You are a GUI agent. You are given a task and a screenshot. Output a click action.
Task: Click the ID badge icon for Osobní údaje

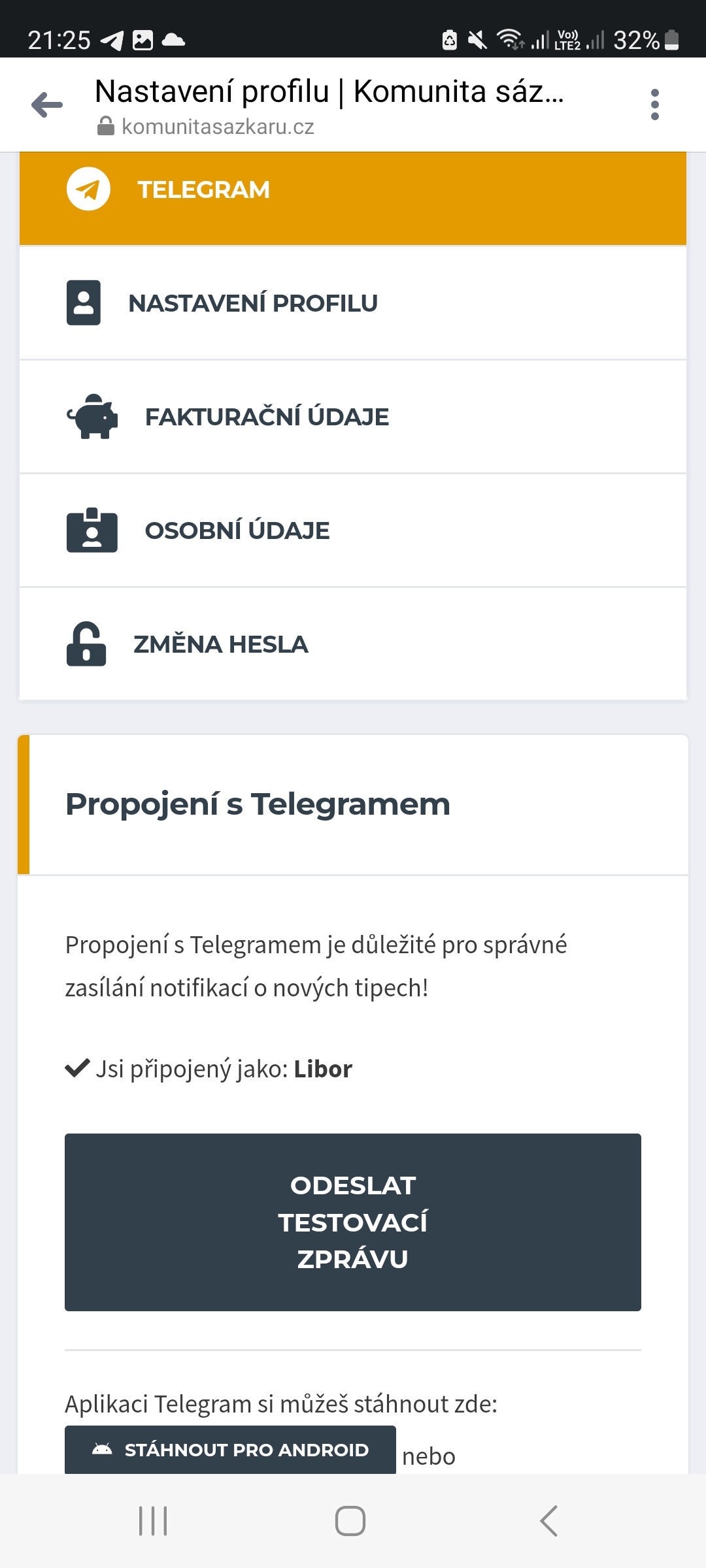click(x=92, y=530)
